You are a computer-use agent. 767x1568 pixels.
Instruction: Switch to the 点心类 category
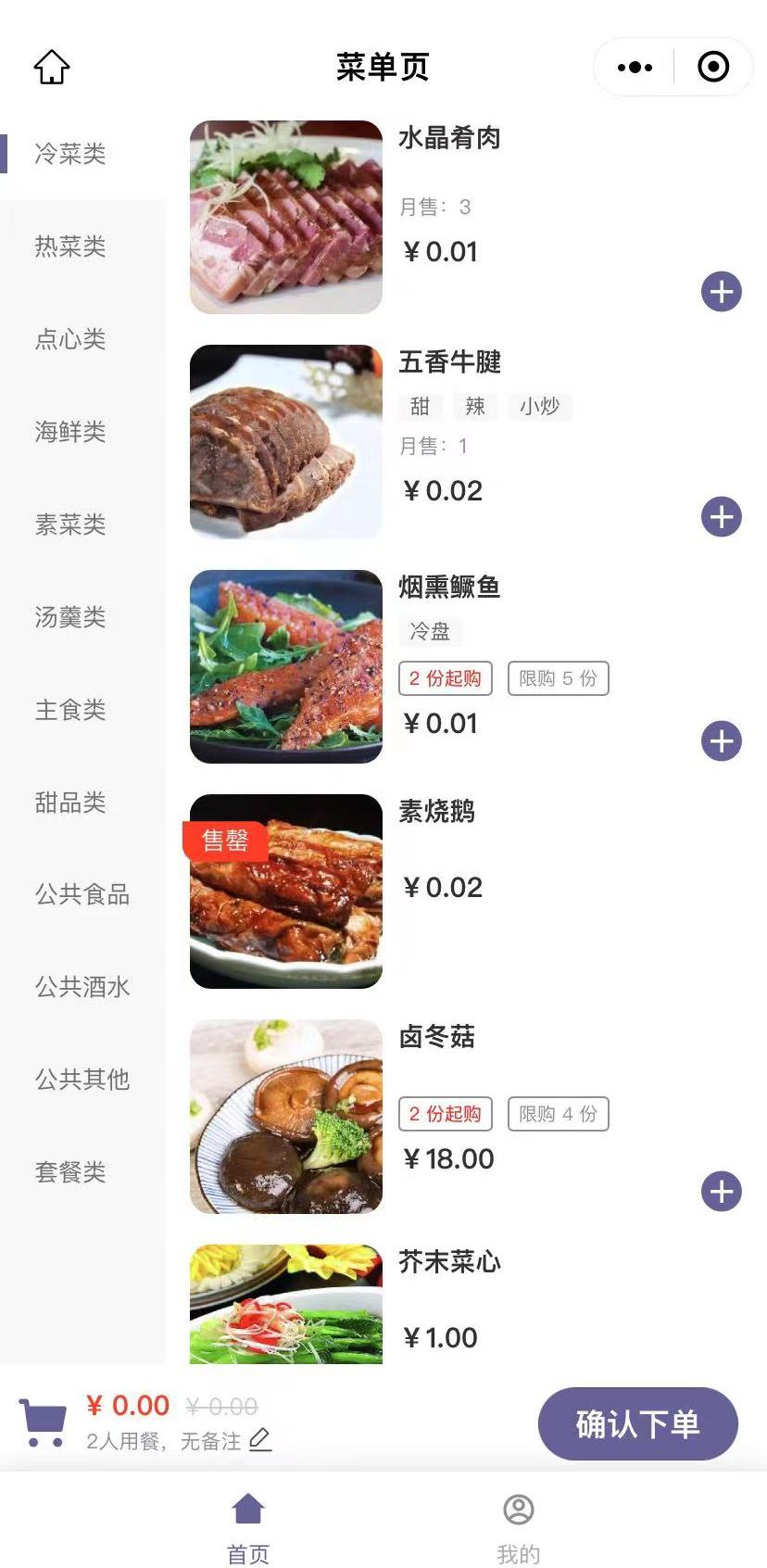70,339
